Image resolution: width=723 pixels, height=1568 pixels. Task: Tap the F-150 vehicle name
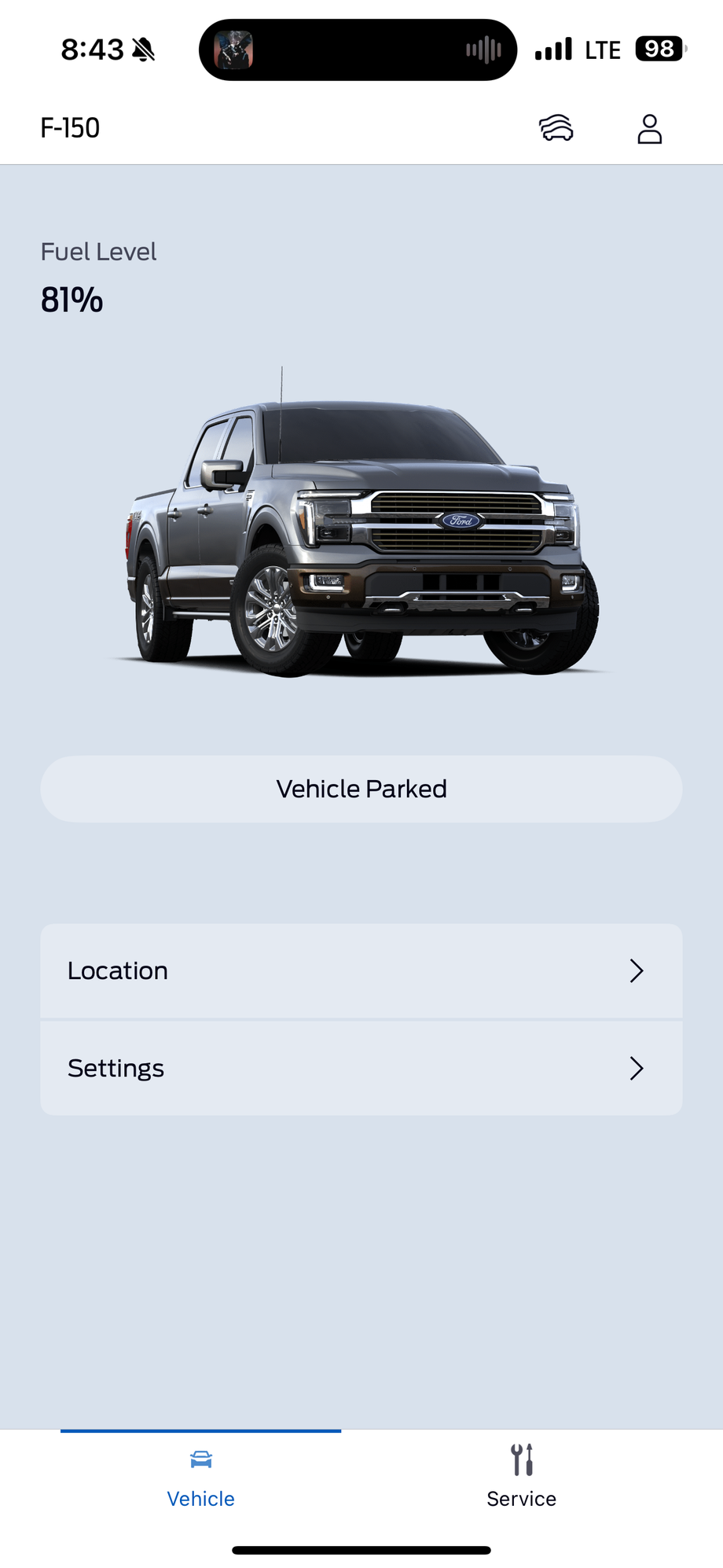pyautogui.click(x=70, y=127)
